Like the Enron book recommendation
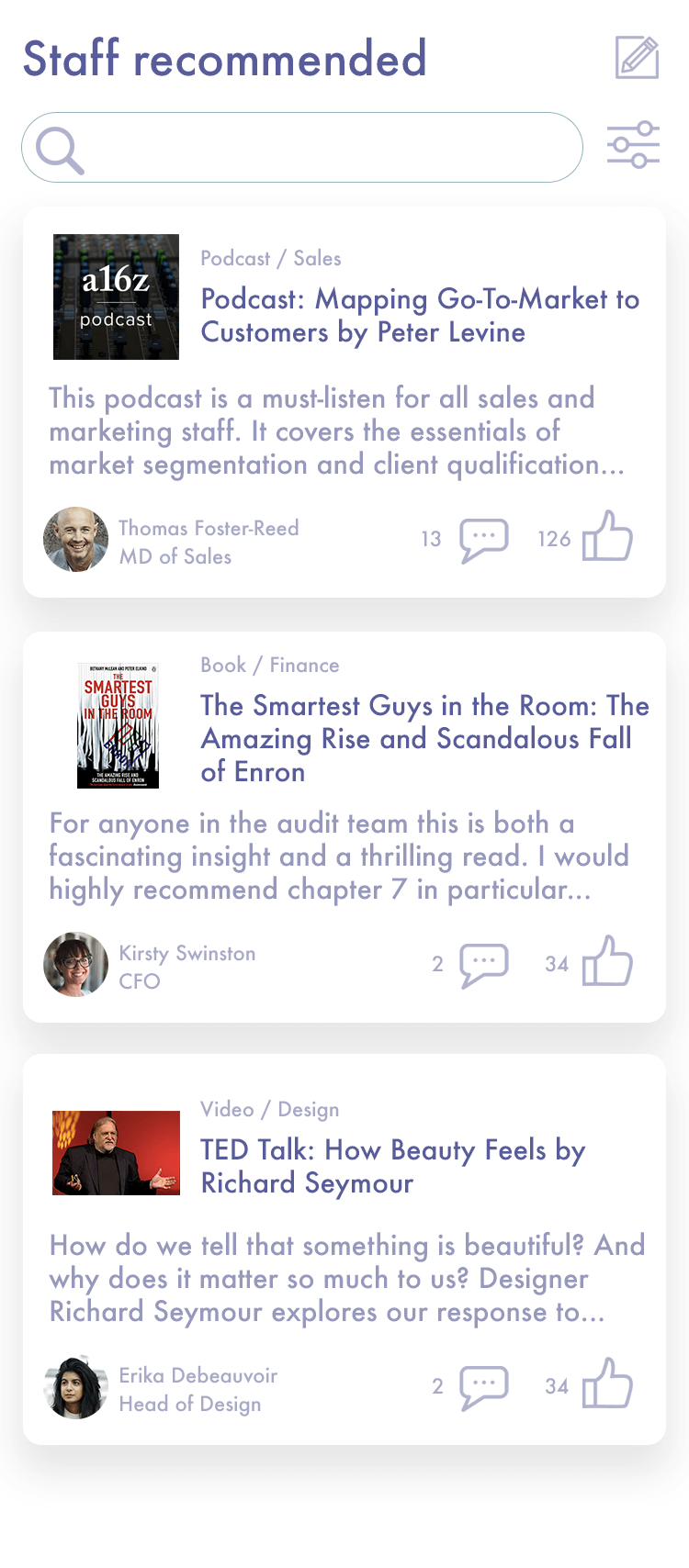 (607, 961)
